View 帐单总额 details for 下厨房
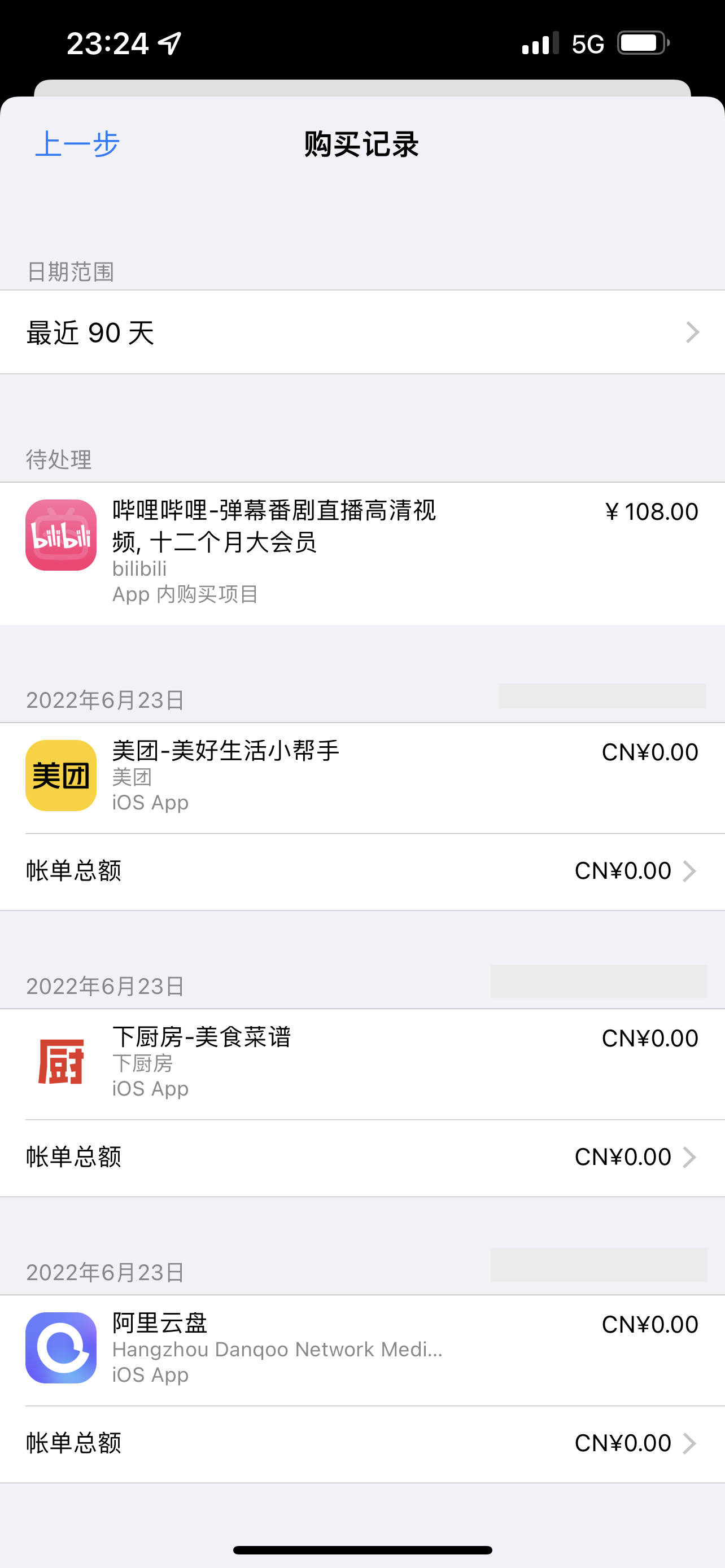725x1568 pixels. pyautogui.click(x=362, y=1157)
